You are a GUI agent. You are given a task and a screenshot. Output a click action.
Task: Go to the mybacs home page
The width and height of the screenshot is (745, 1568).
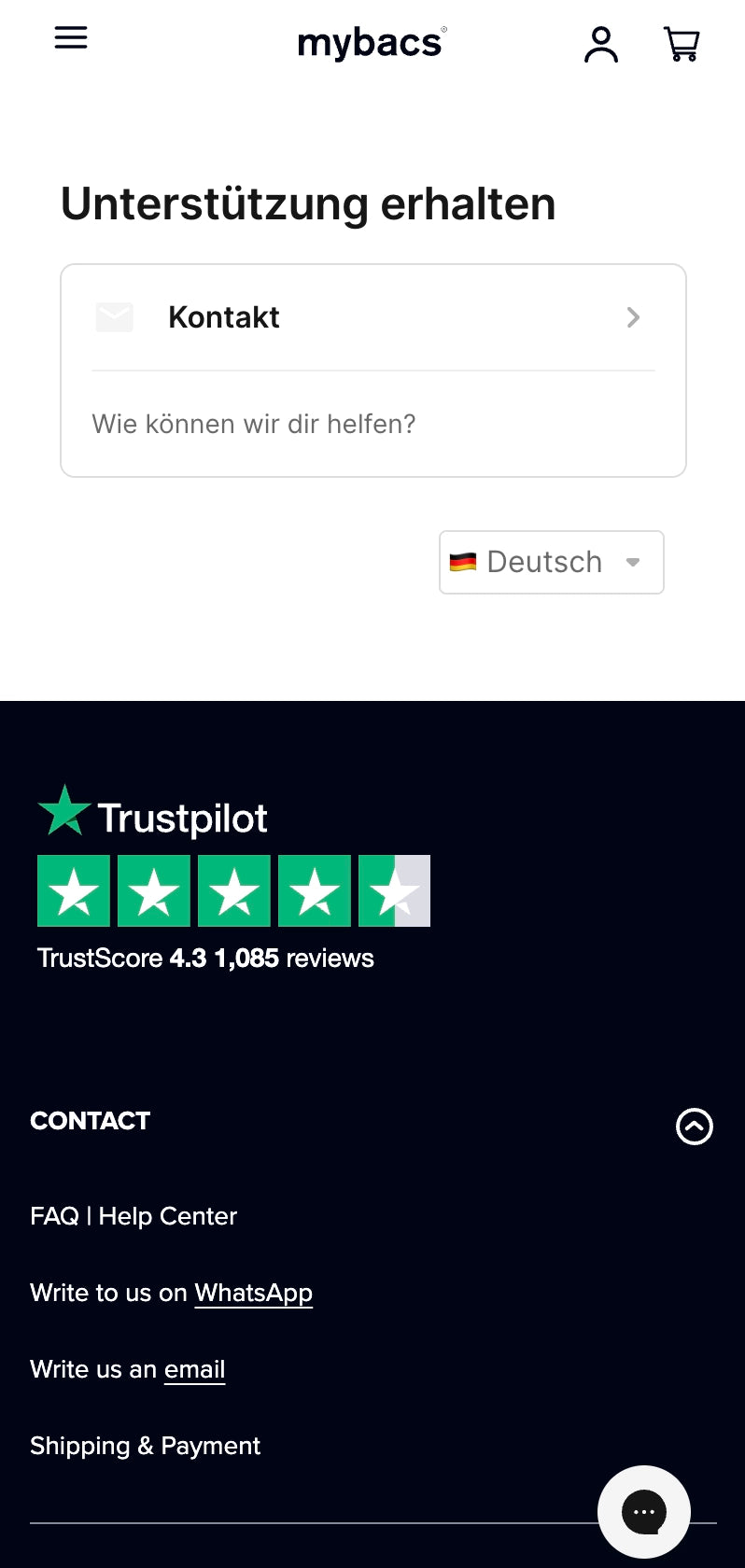pos(371,43)
